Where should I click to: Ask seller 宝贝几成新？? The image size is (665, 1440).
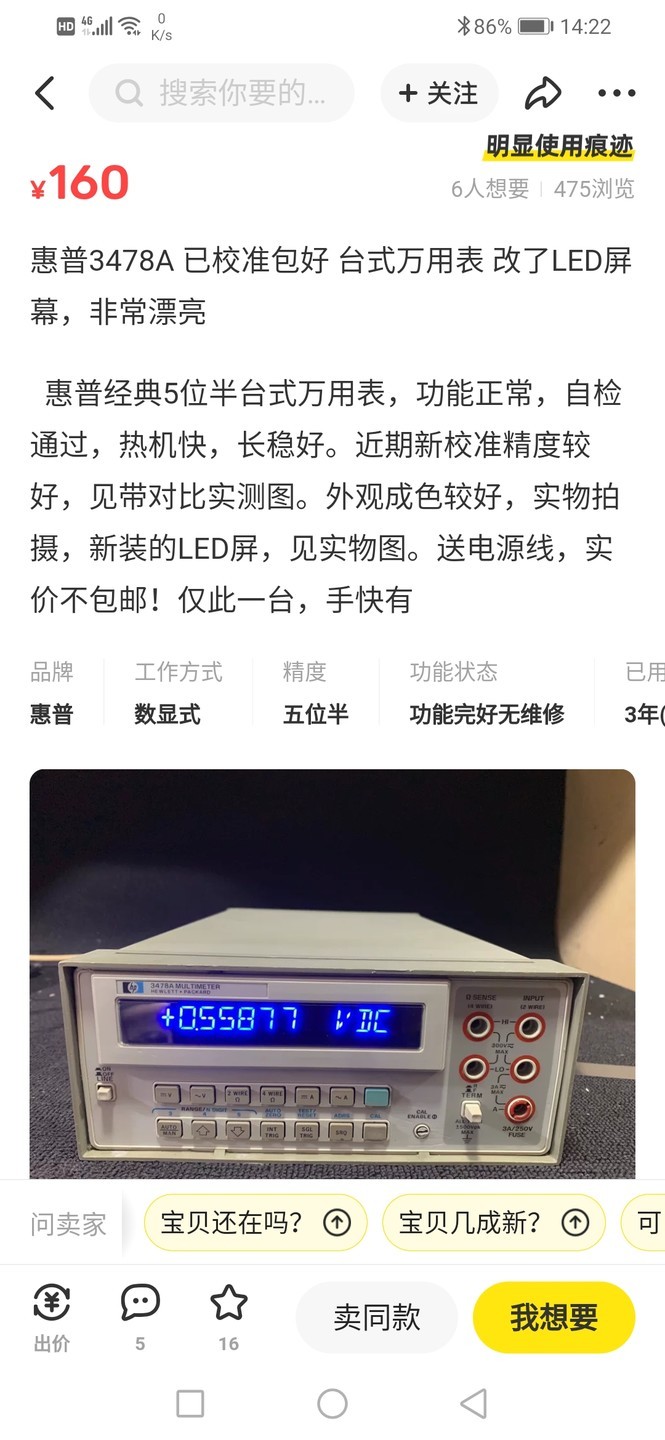tap(493, 1222)
